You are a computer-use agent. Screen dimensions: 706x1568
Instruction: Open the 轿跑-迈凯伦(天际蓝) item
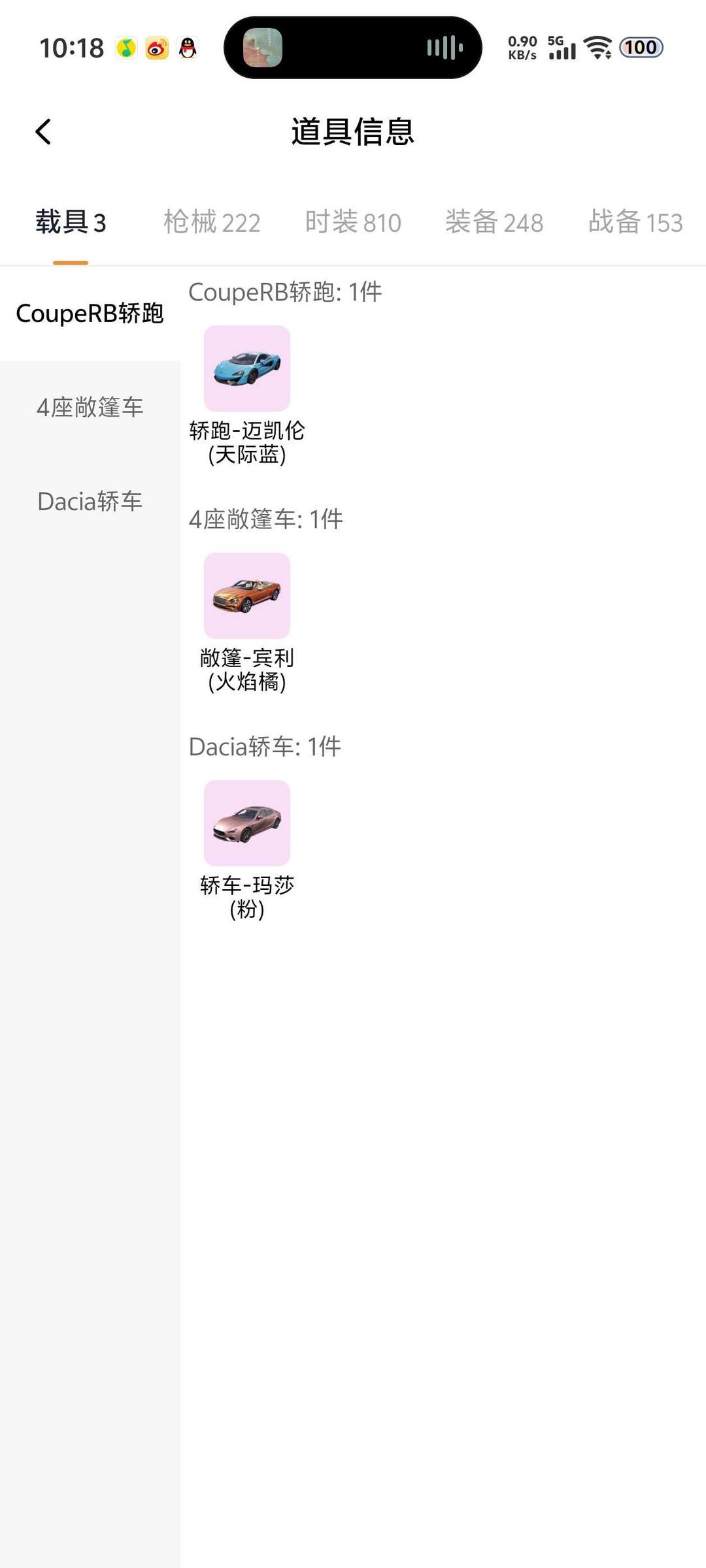tap(247, 369)
